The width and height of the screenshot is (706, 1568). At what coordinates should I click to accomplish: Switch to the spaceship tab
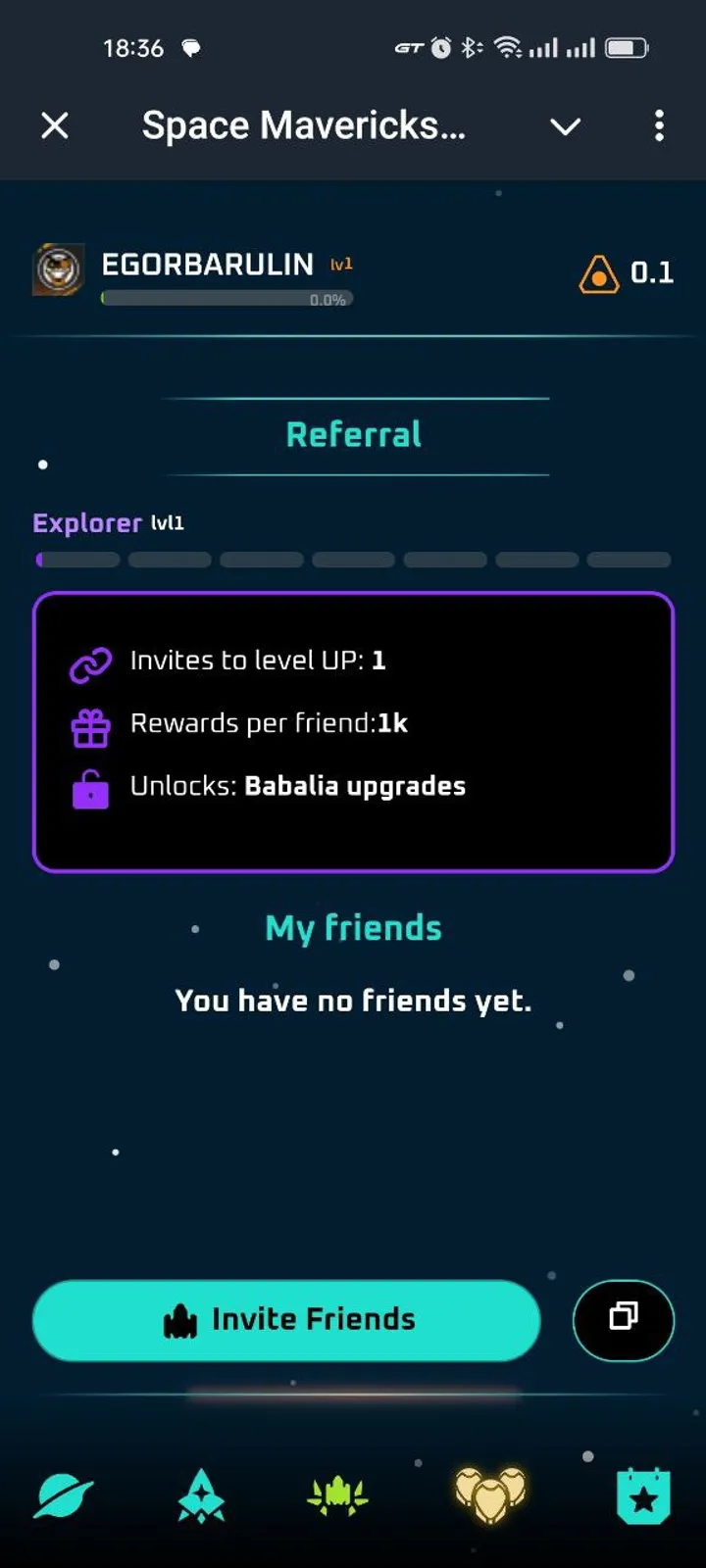(201, 1496)
